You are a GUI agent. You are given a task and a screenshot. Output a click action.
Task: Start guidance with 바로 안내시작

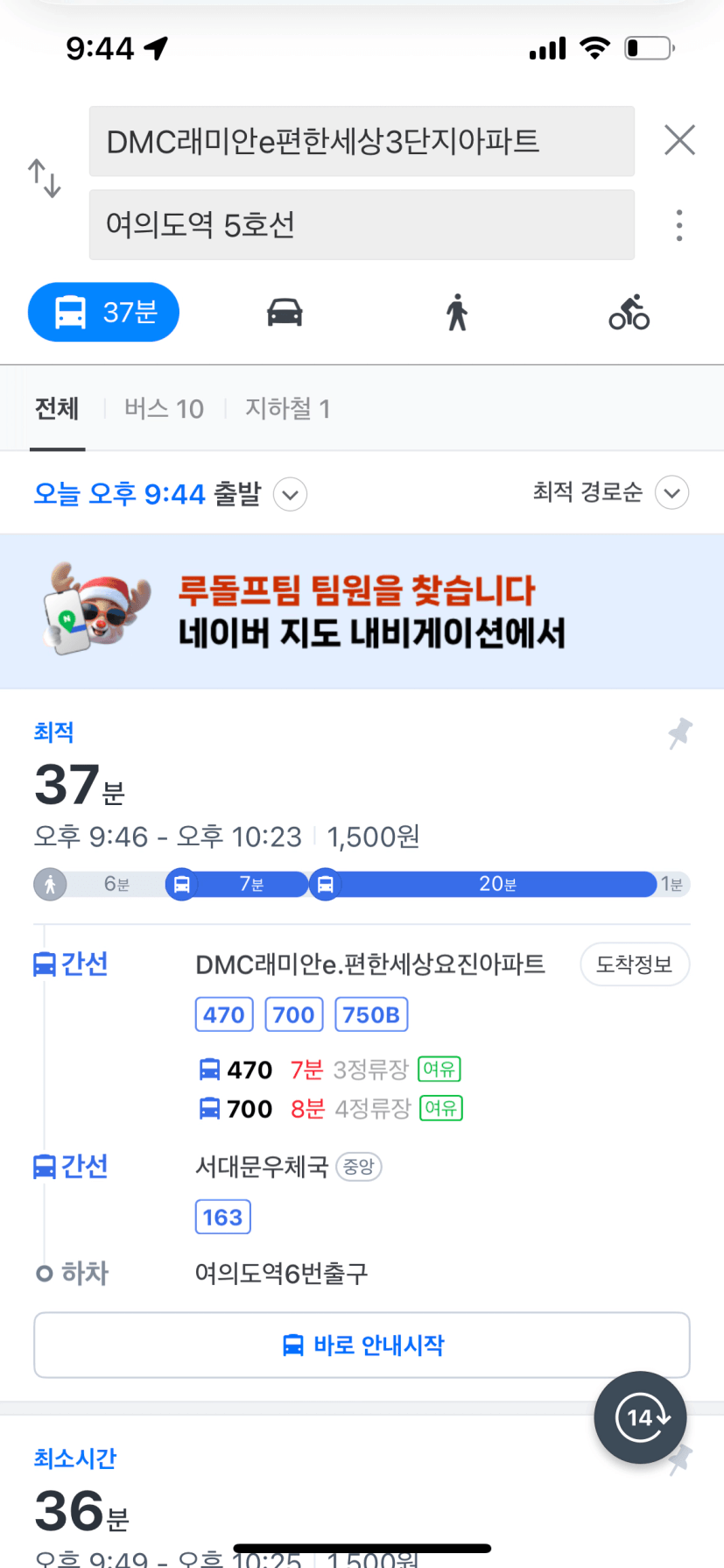point(362,1345)
